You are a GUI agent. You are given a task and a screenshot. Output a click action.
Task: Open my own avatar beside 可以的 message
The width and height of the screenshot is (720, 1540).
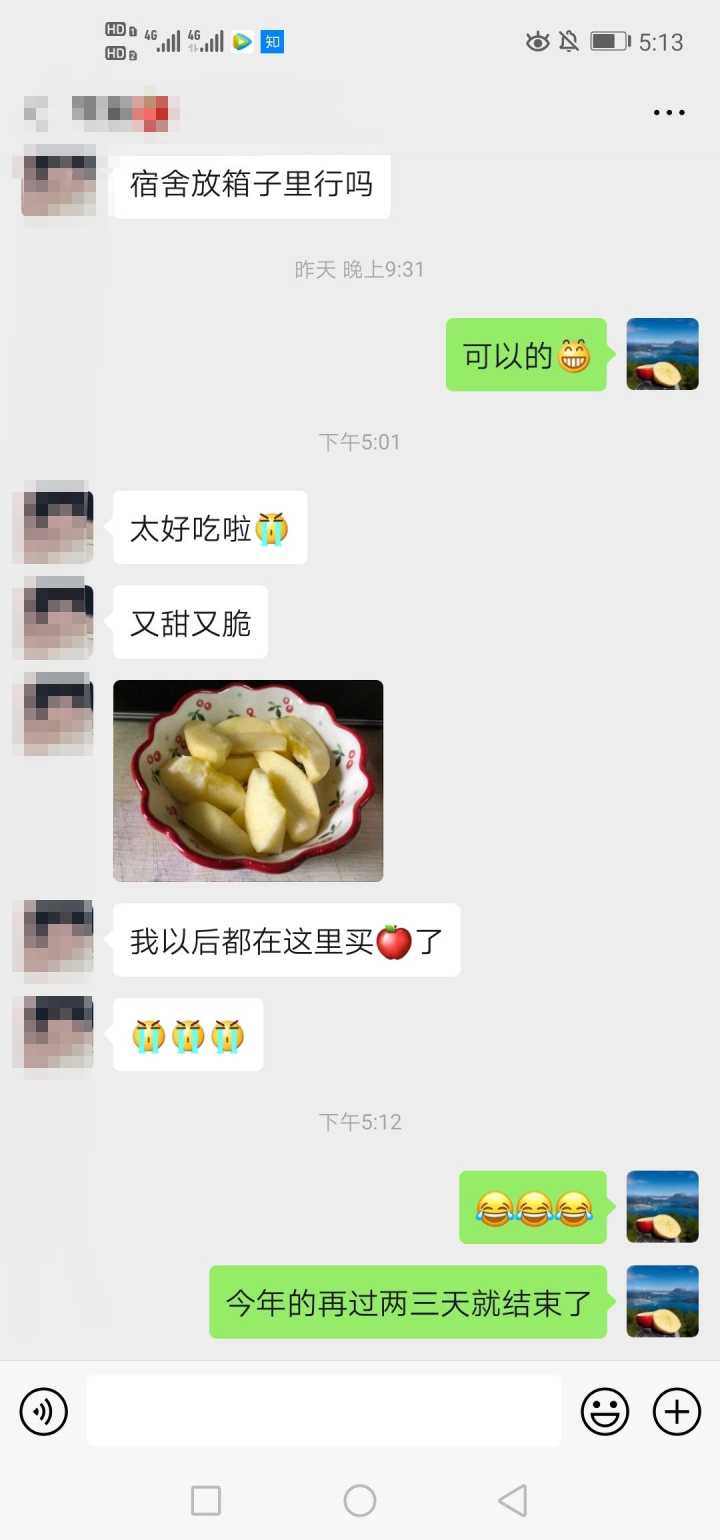(x=662, y=354)
